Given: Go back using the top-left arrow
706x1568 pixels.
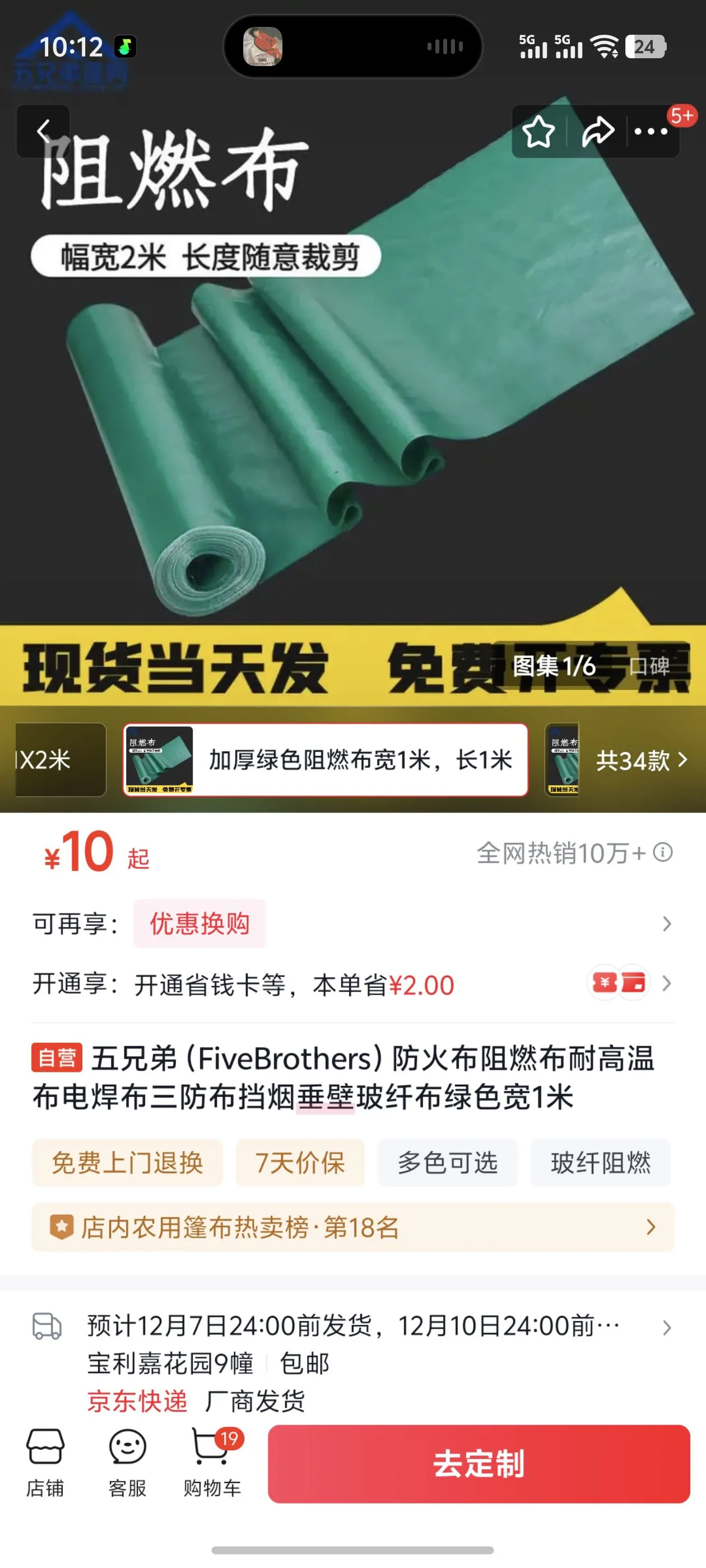Looking at the screenshot, I should pos(43,131).
